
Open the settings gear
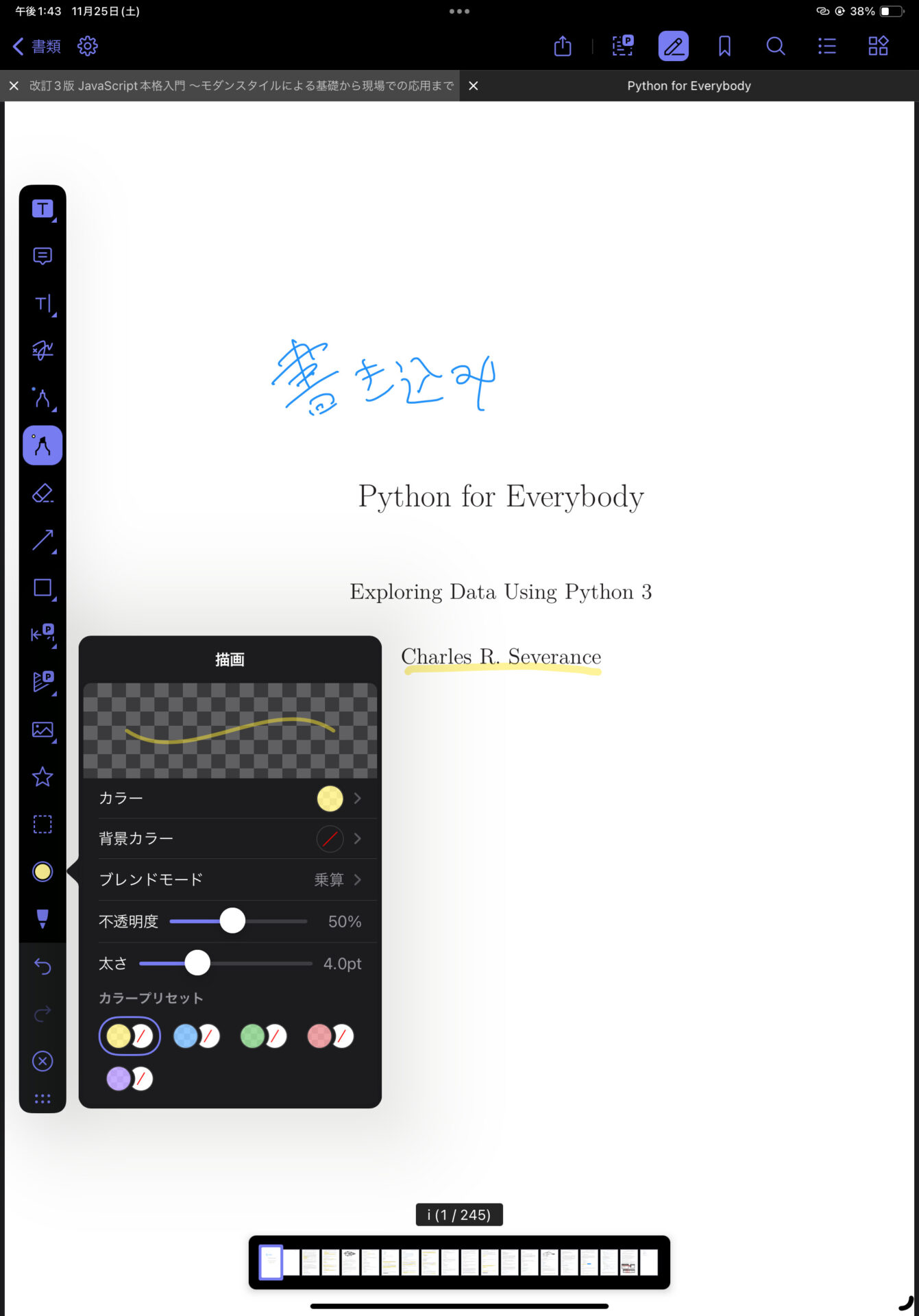pyautogui.click(x=88, y=46)
